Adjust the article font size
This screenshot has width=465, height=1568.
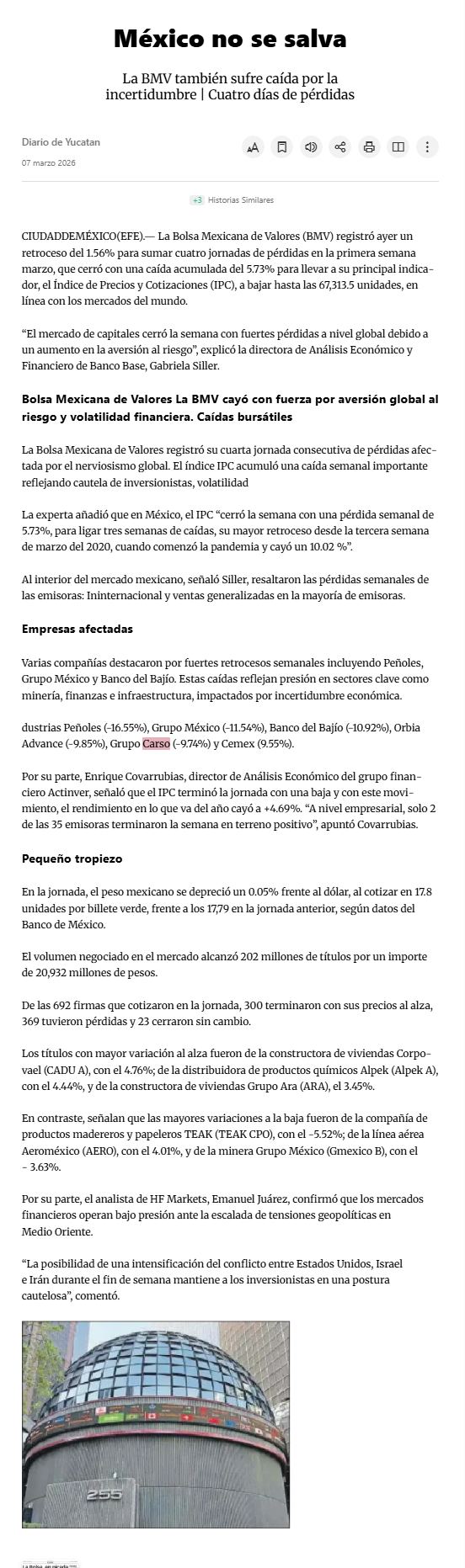point(253,147)
